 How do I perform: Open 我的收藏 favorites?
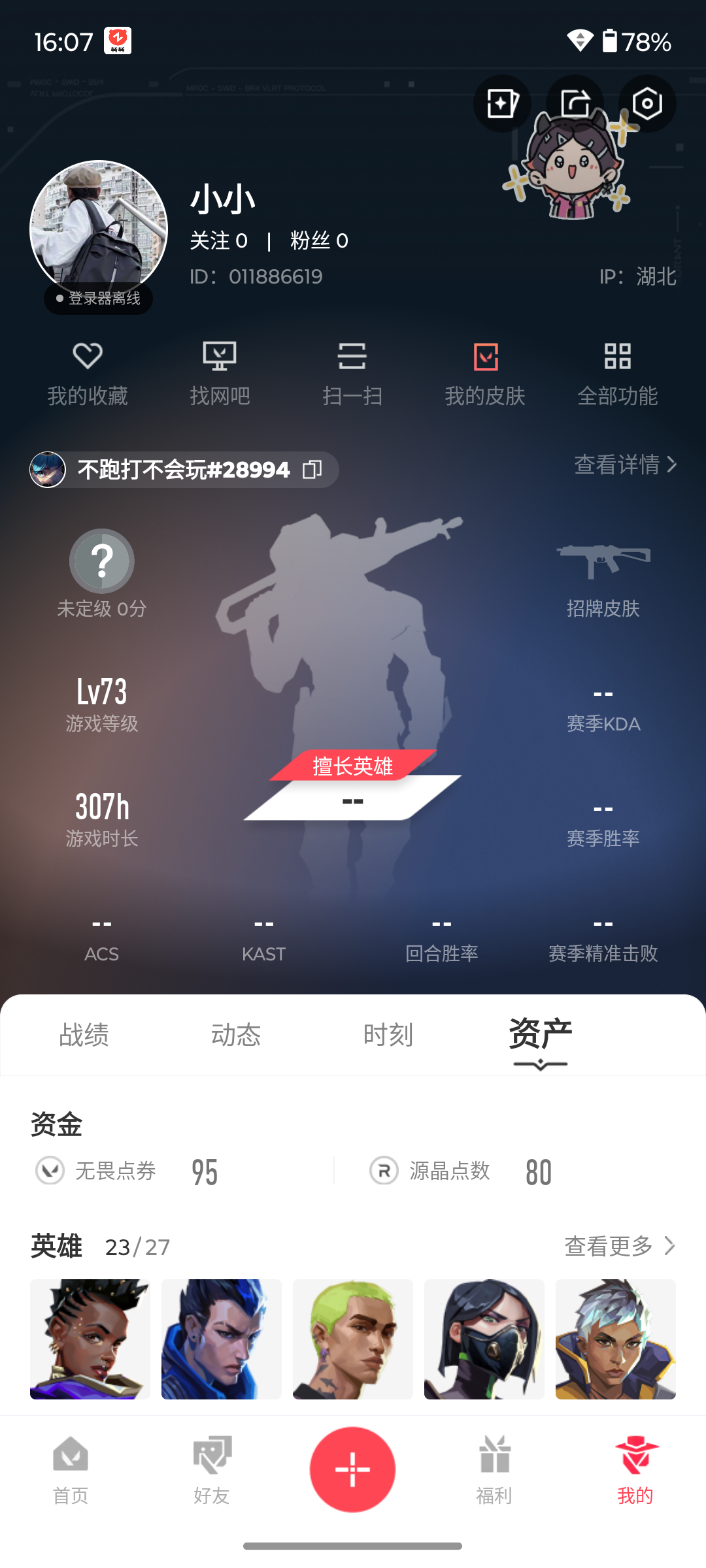88,374
